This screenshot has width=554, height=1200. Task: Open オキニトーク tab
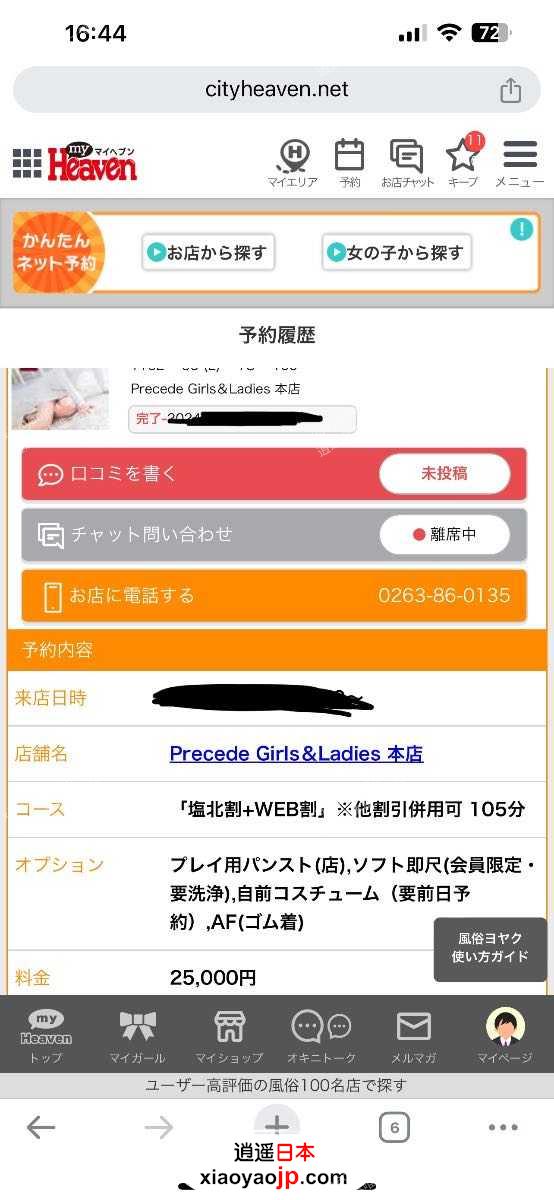coord(321,1036)
